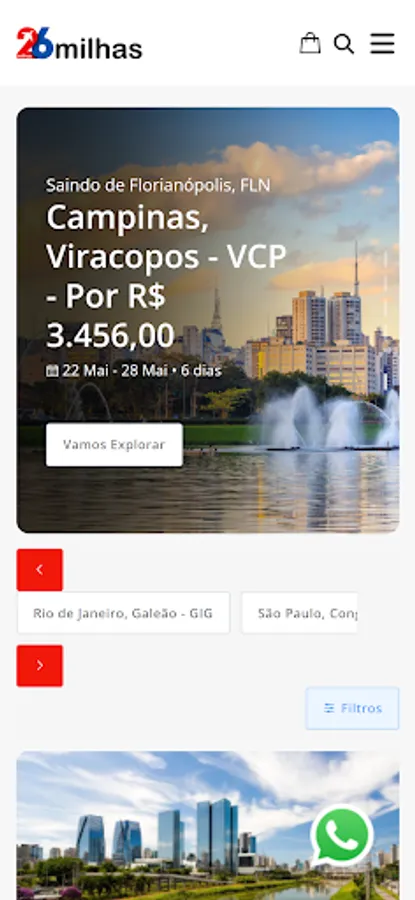
Task: Open the search icon
Action: [x=344, y=44]
